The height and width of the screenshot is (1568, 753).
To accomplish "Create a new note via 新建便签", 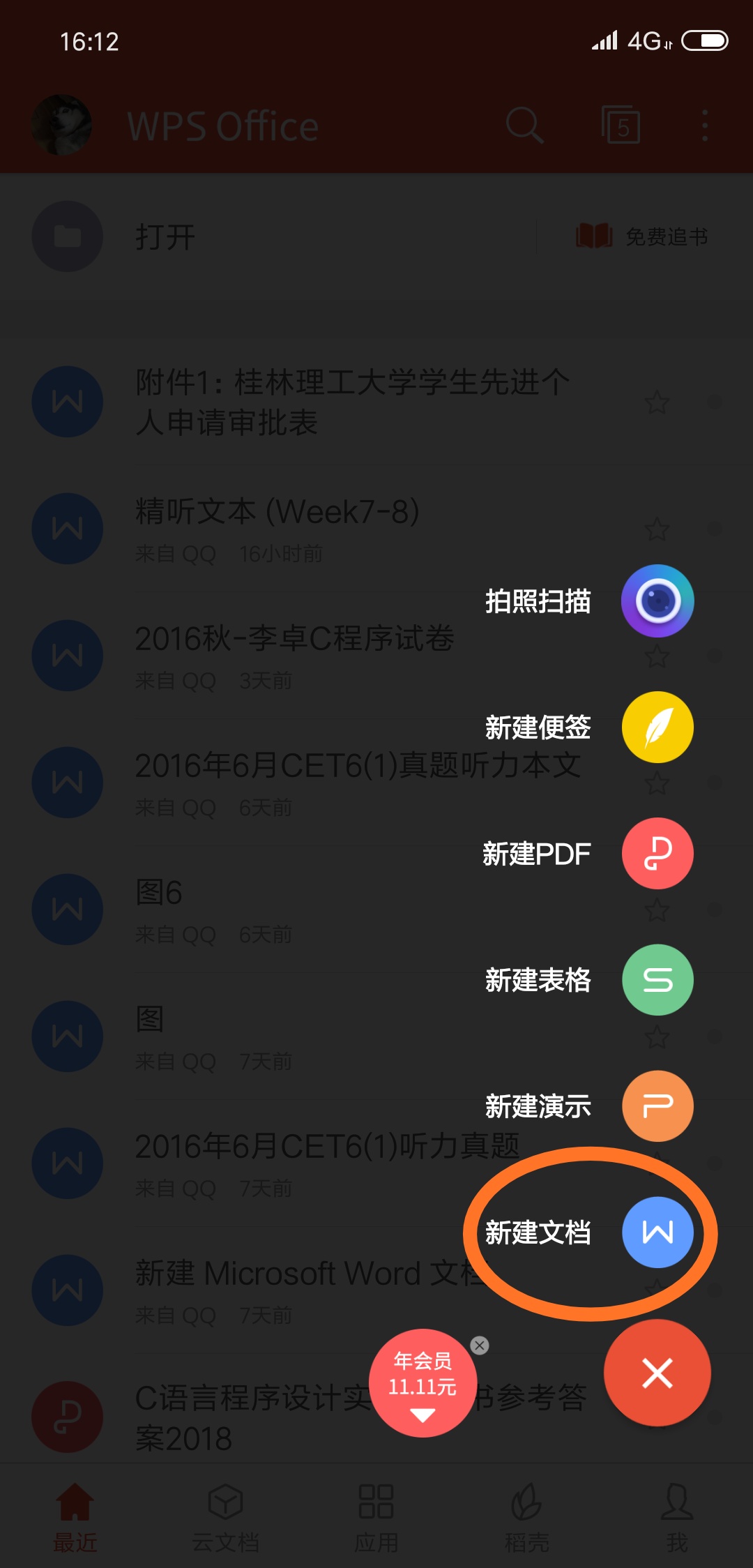I will (x=657, y=728).
